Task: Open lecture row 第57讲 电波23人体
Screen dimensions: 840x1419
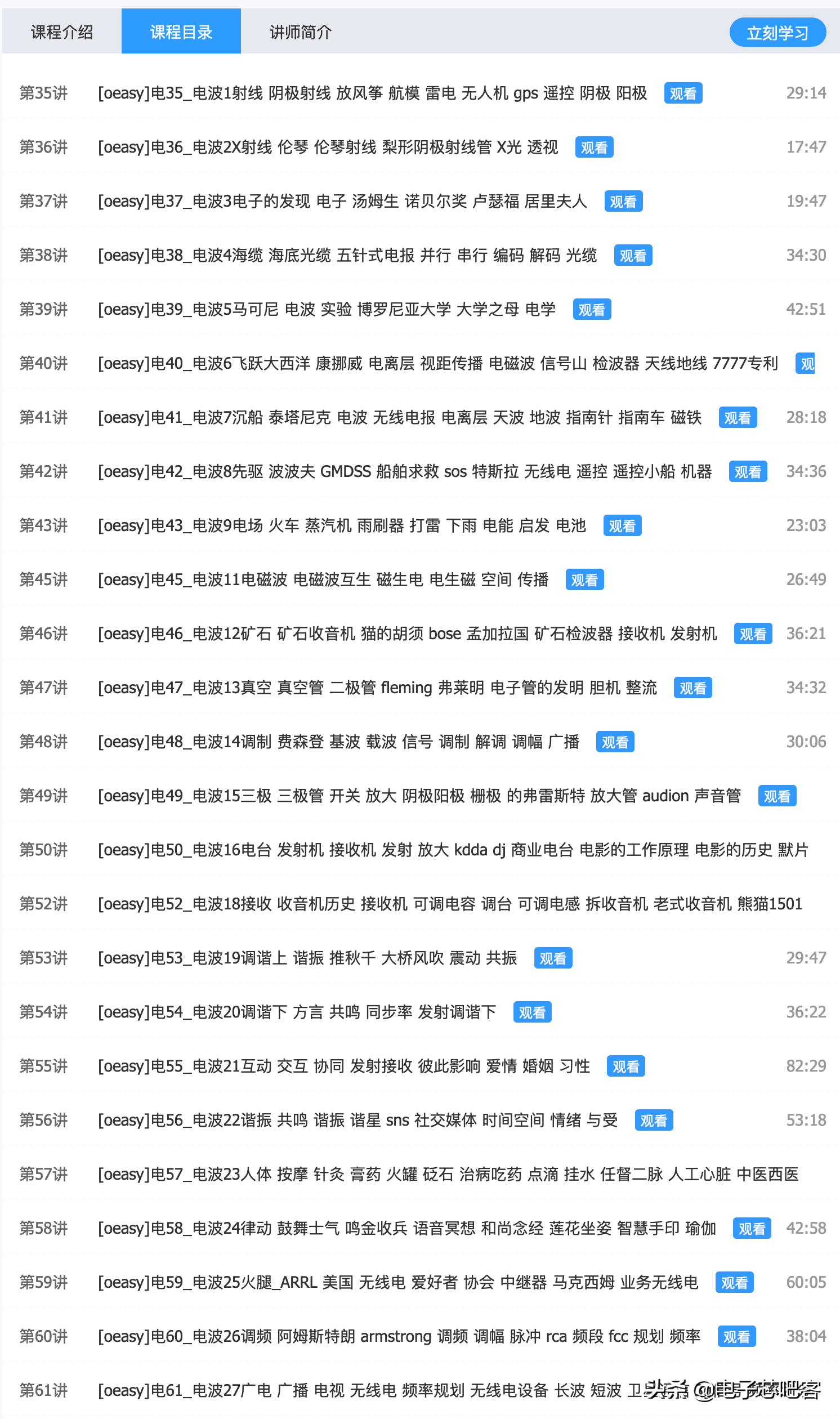Action: 448,1175
